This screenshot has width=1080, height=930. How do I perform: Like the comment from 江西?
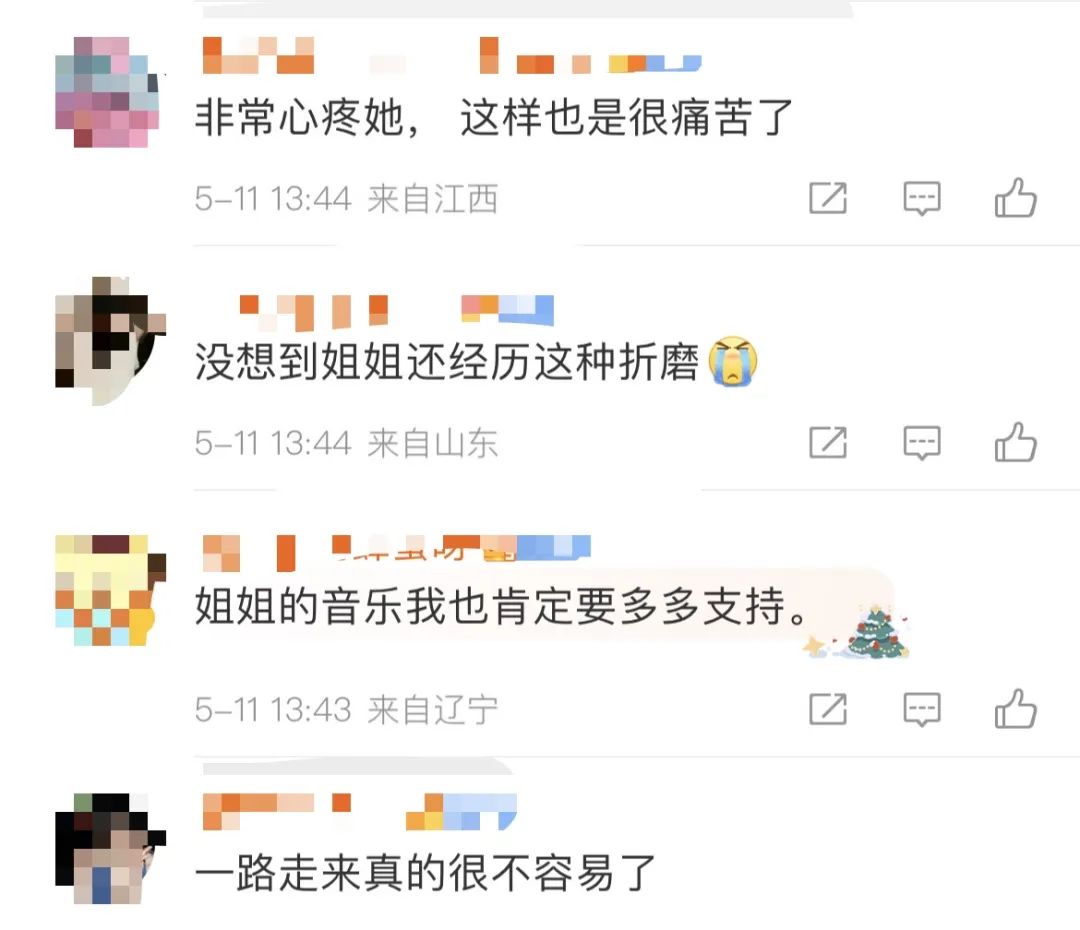(x=1015, y=199)
